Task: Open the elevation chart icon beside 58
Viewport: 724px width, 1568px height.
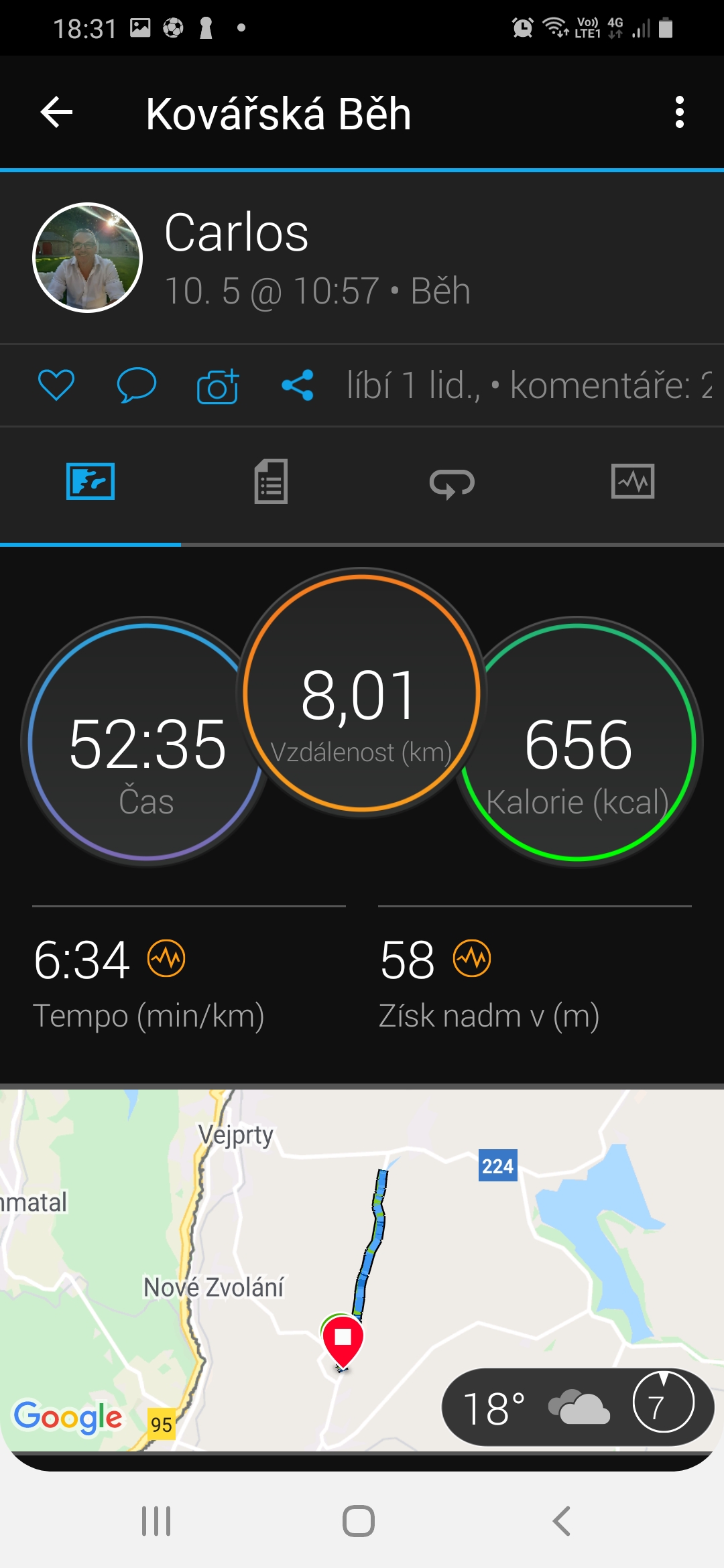Action: [472, 958]
